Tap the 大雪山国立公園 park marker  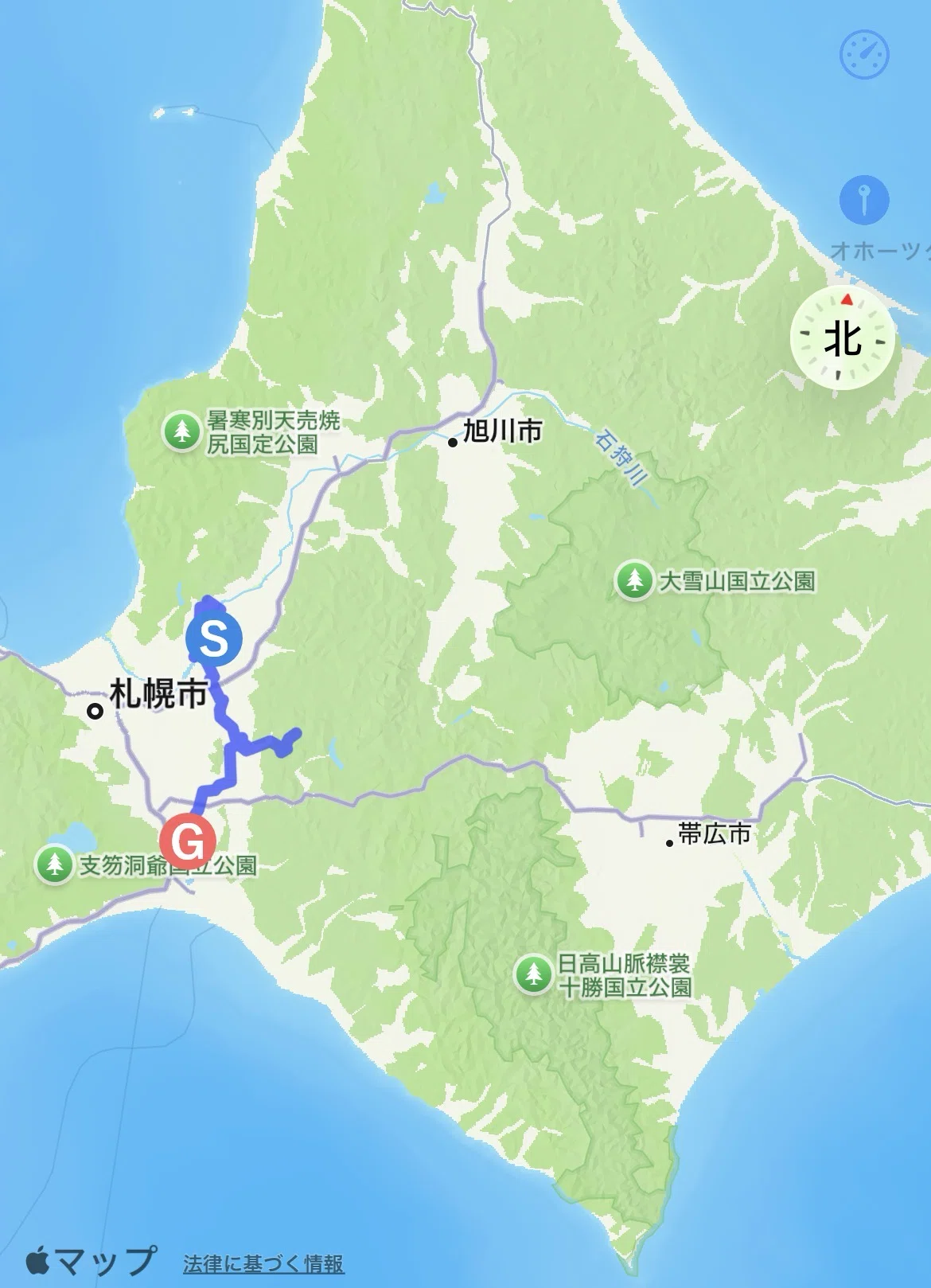coord(634,580)
